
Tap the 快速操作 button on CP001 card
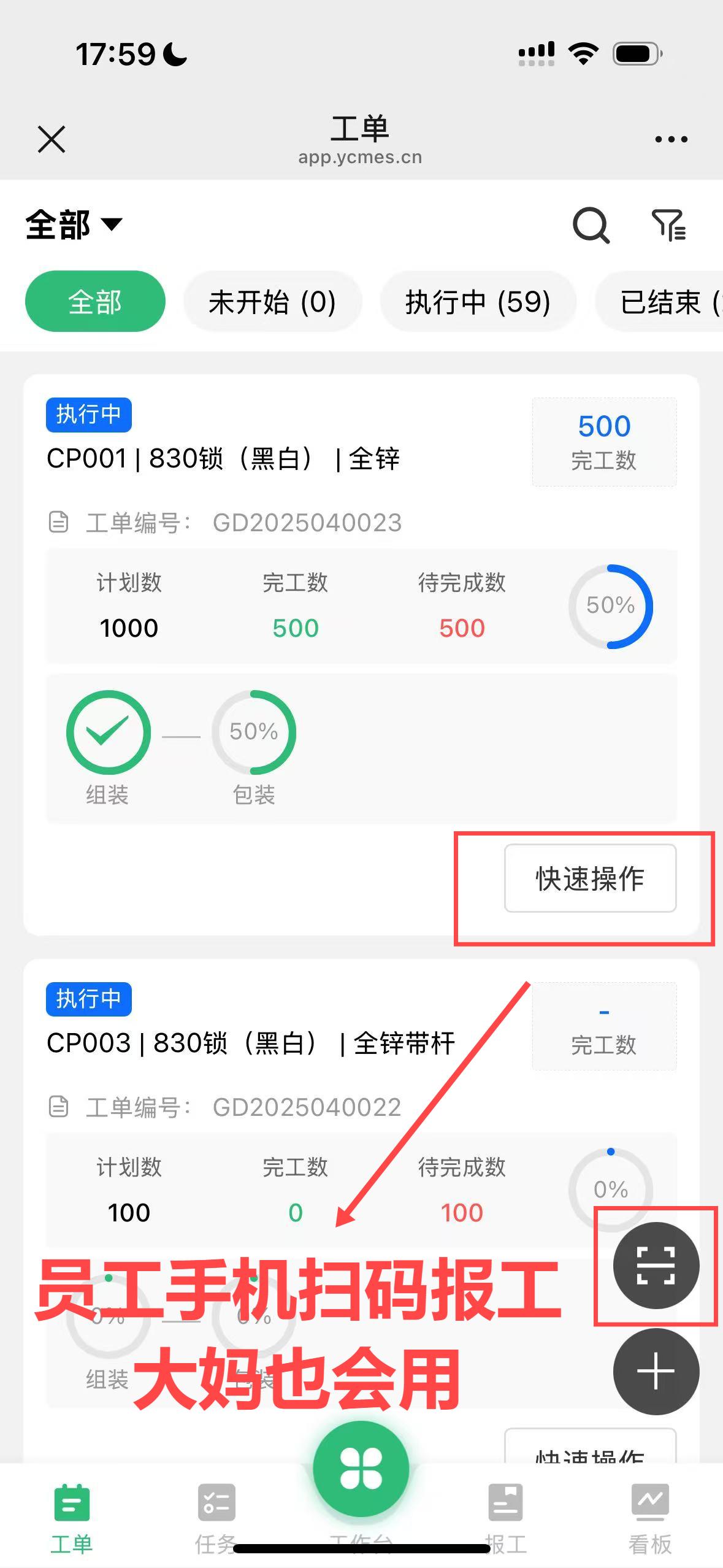pyautogui.click(x=590, y=878)
